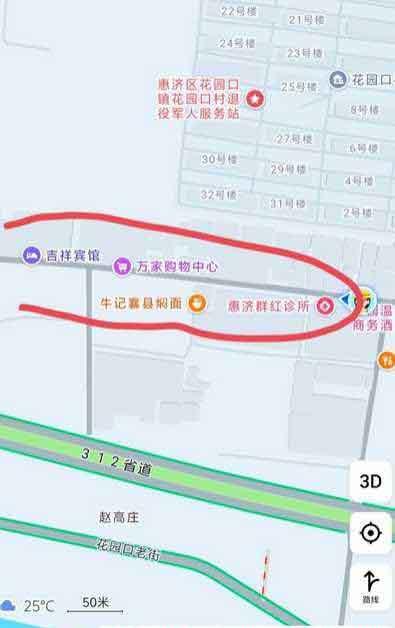Open the 退役军人服务站 star marker

click(255, 99)
